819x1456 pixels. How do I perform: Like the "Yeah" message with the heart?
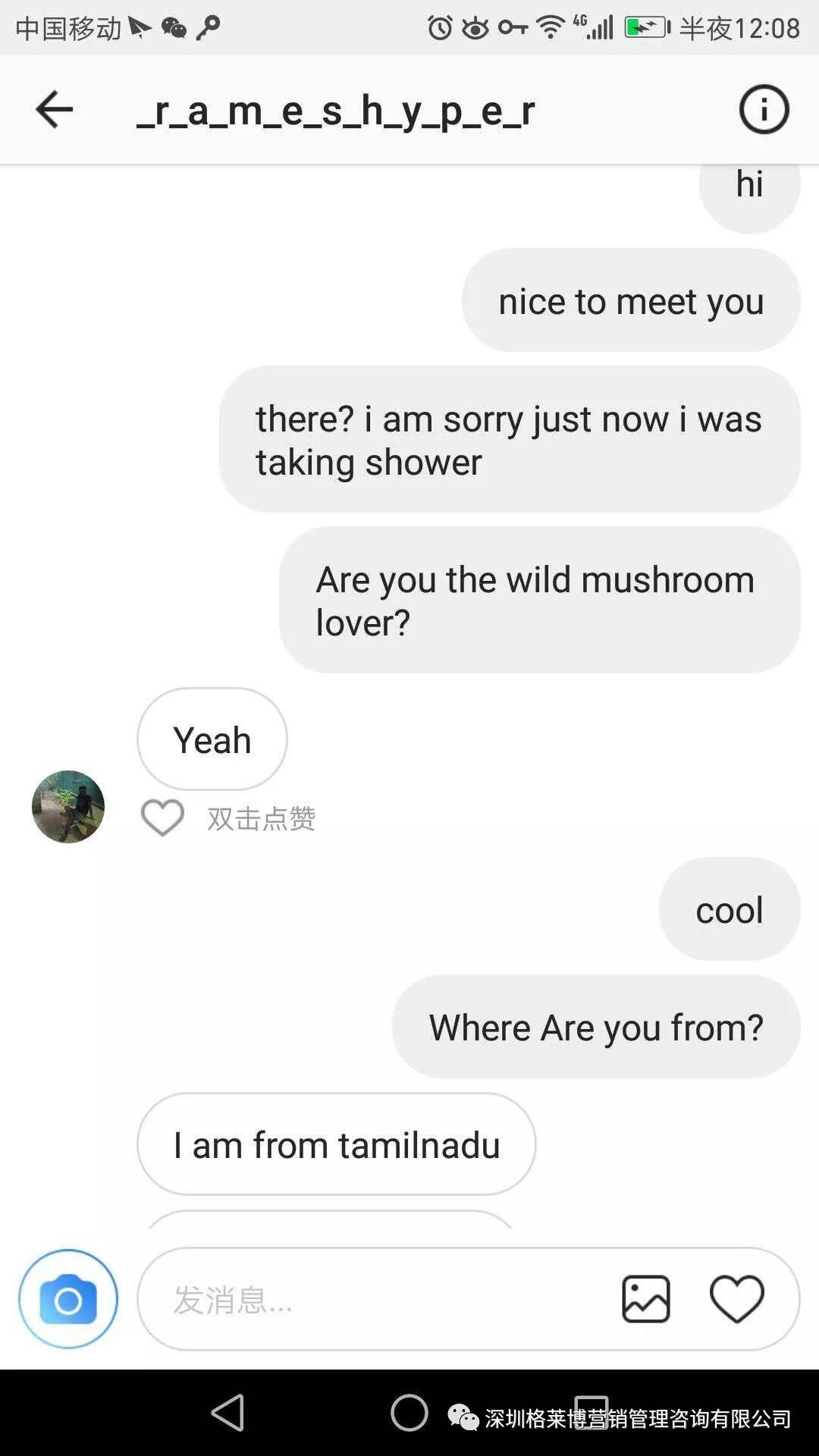tap(162, 818)
